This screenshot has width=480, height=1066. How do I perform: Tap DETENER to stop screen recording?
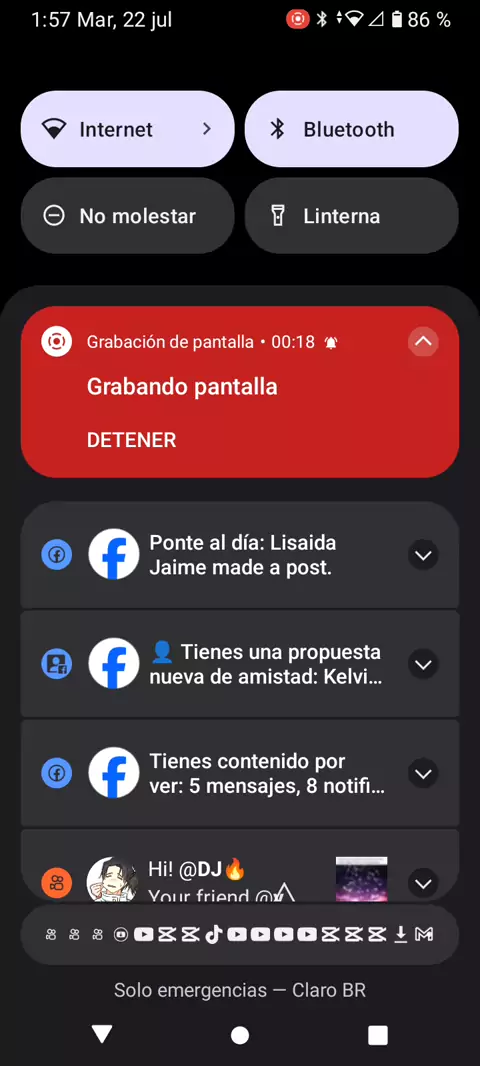131,440
